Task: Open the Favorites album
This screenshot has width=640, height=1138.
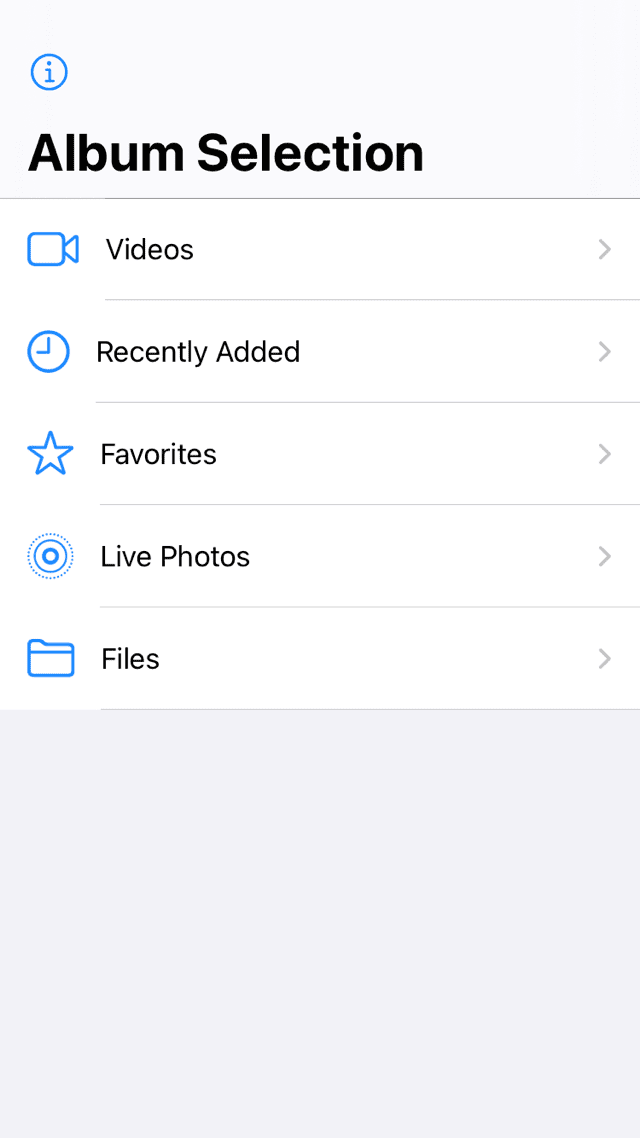Action: tap(320, 454)
